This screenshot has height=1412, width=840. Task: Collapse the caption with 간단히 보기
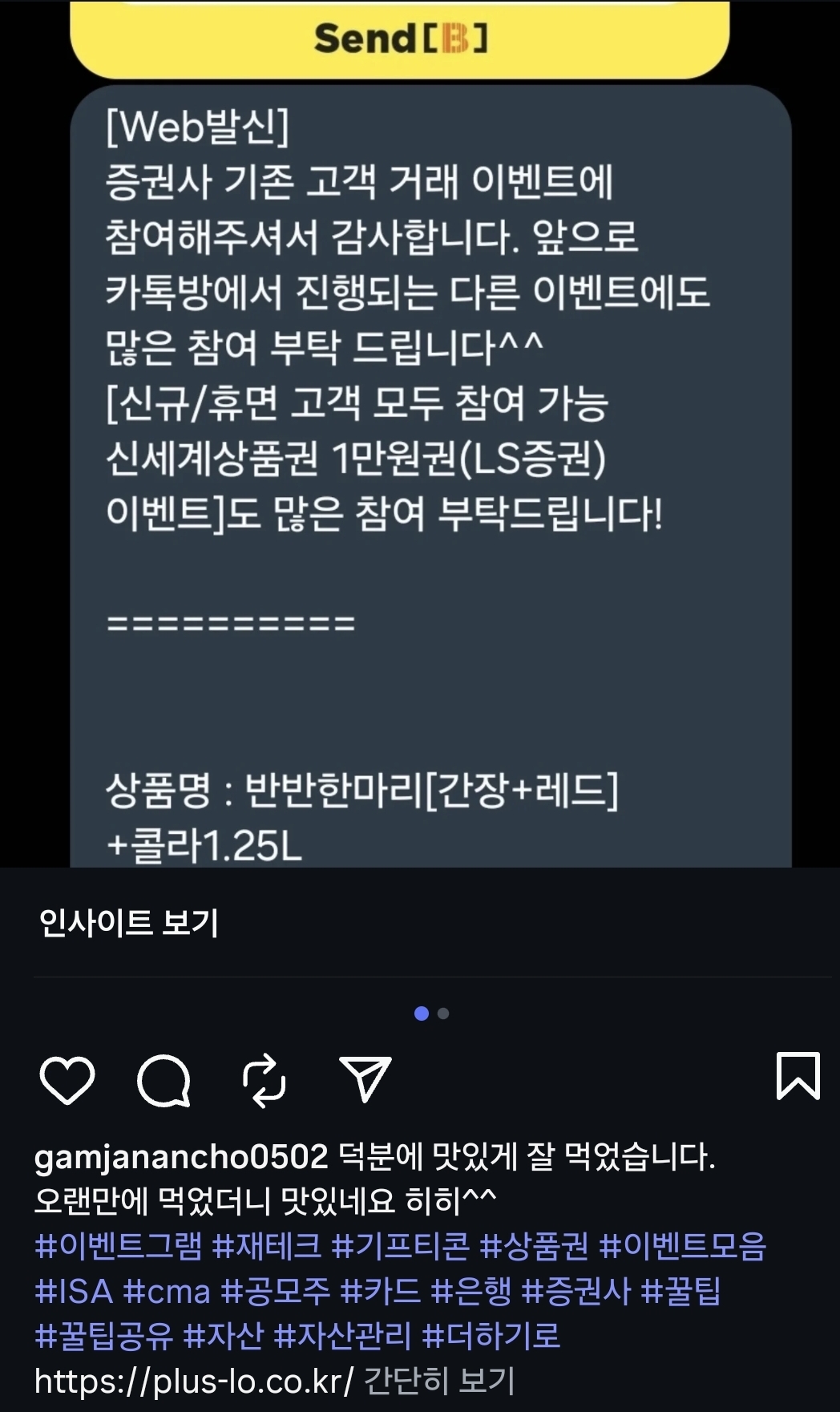coord(439,1381)
